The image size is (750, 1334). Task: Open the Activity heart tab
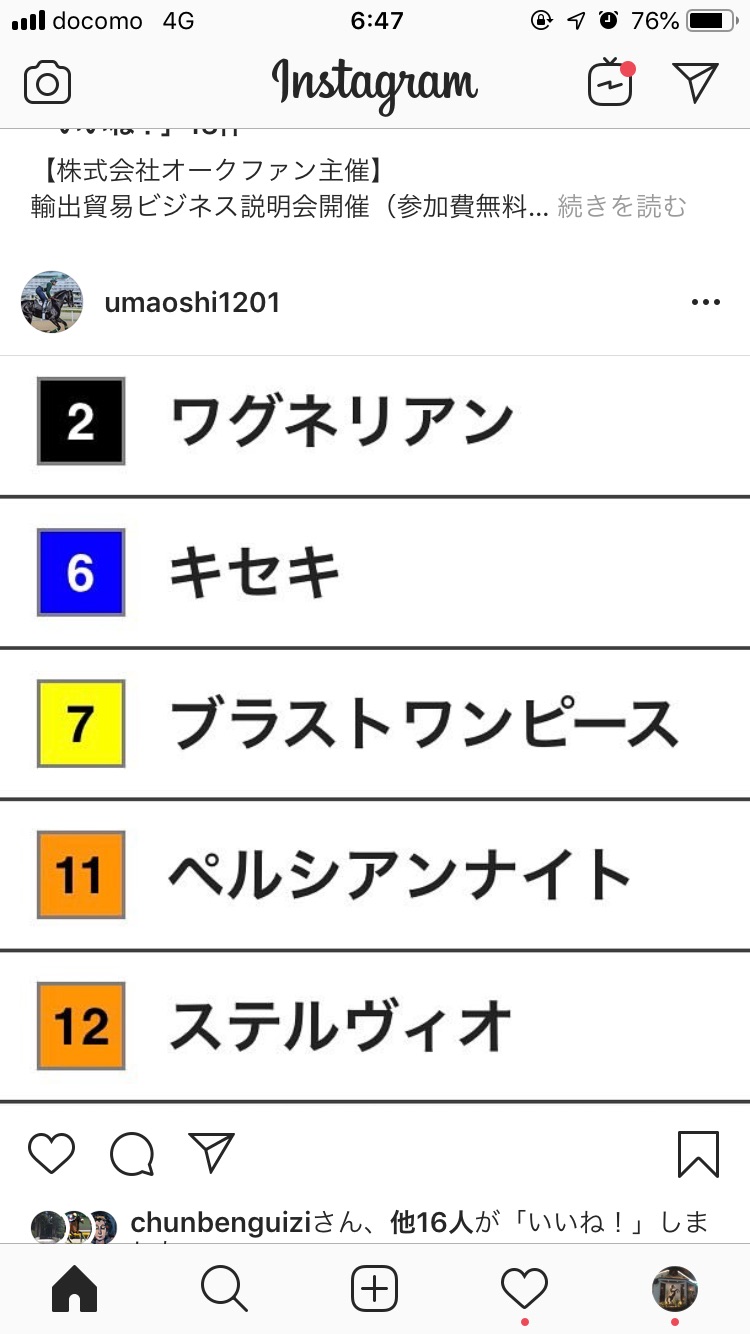click(x=525, y=1287)
